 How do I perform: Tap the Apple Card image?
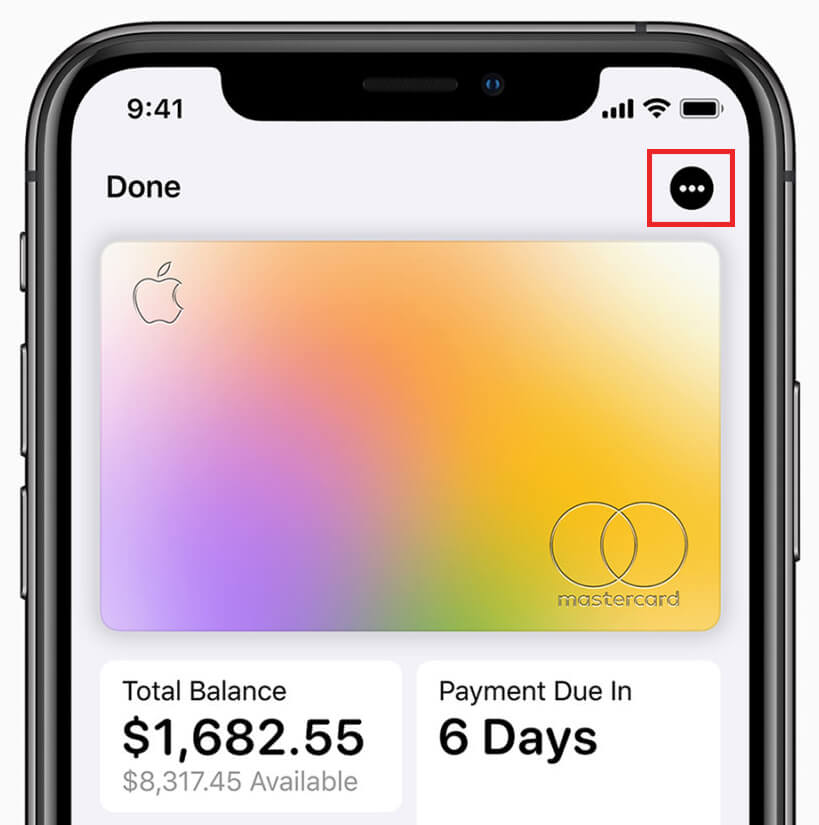410,436
